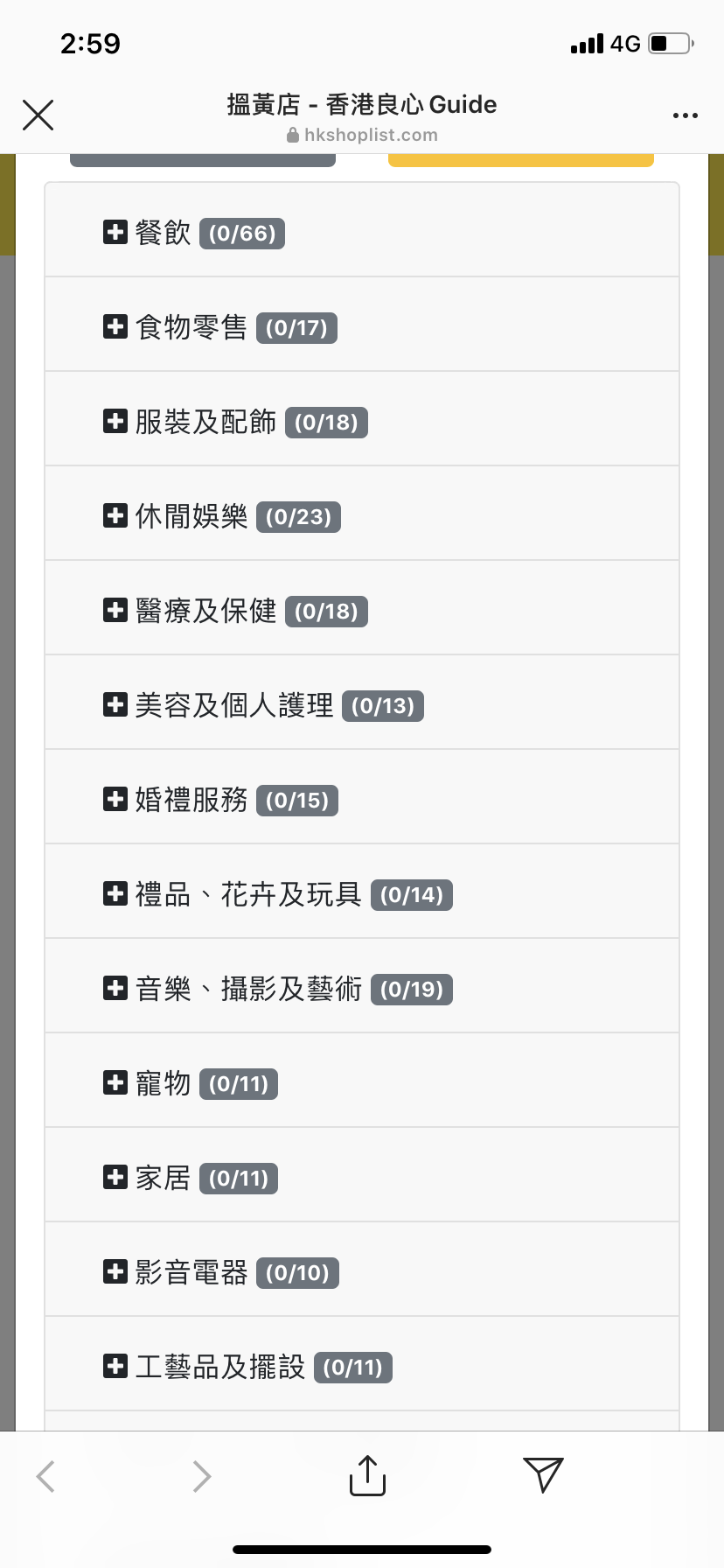Expand the 禮品、花卉及玩具 category
The image size is (724, 1568).
362,892
